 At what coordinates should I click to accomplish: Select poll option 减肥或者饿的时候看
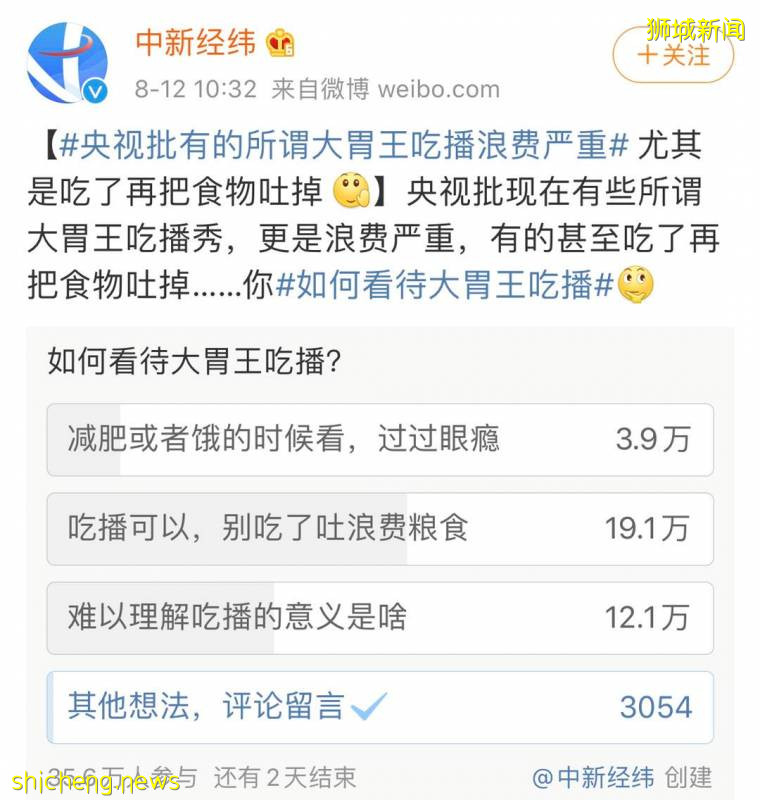[379, 441]
